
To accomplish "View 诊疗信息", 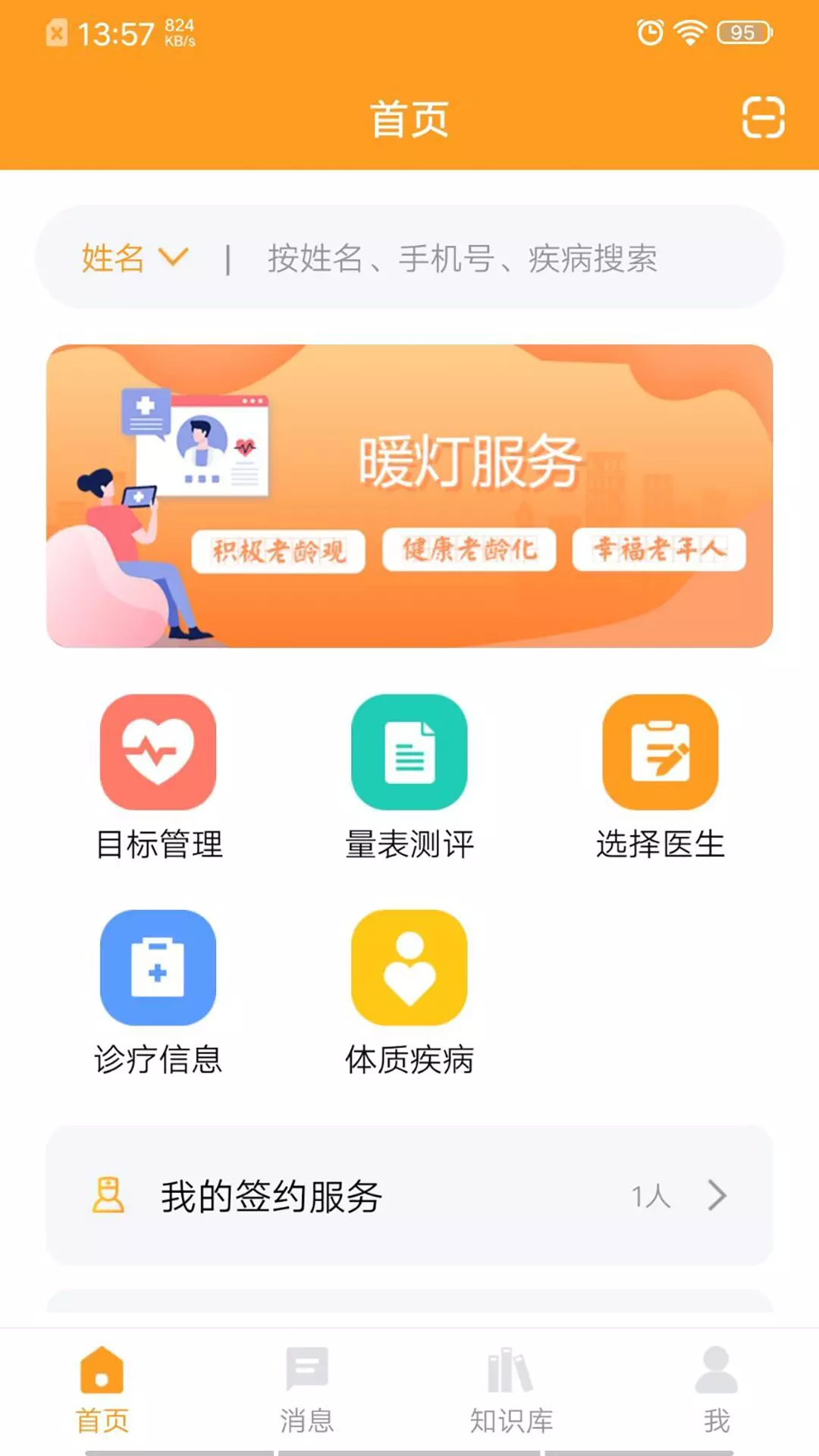I will (x=158, y=993).
